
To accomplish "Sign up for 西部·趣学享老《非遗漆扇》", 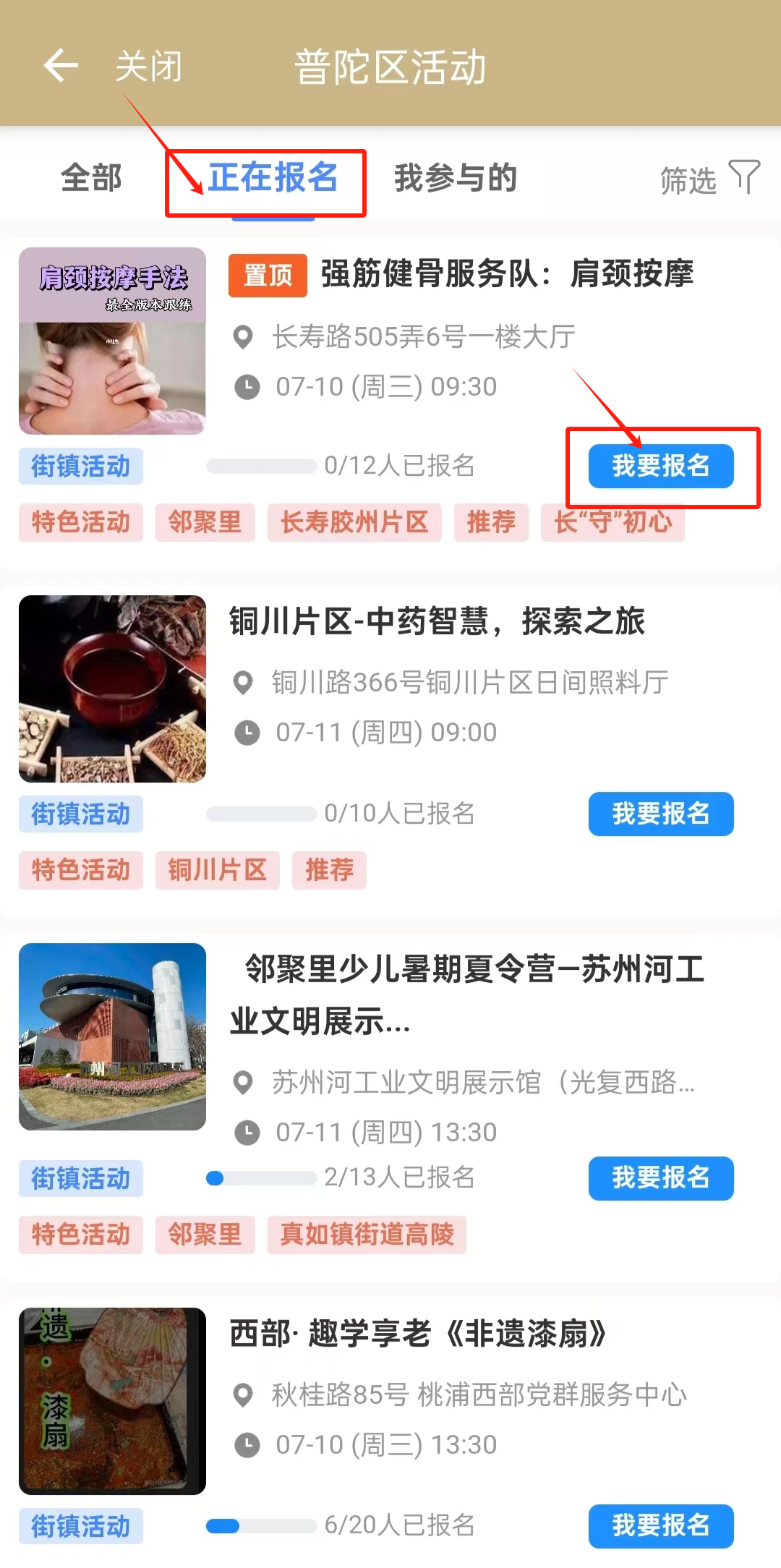I will pyautogui.click(x=660, y=1525).
